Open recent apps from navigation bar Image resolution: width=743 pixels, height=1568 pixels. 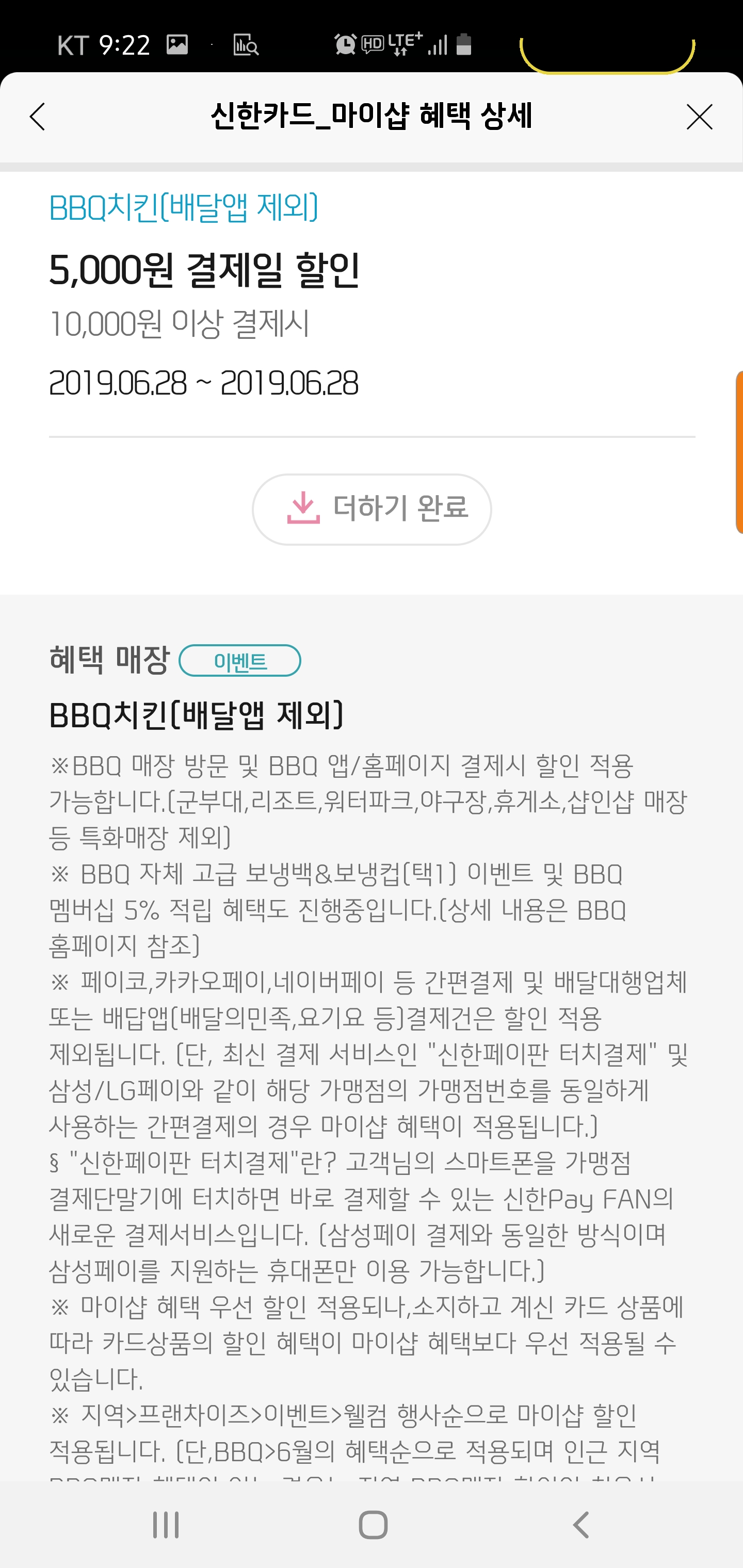(x=166, y=1525)
